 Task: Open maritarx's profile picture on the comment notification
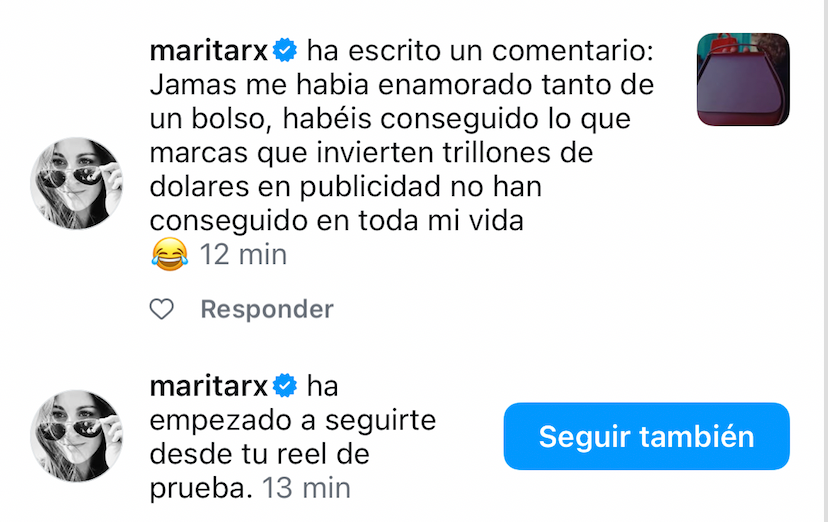[x=77, y=184]
